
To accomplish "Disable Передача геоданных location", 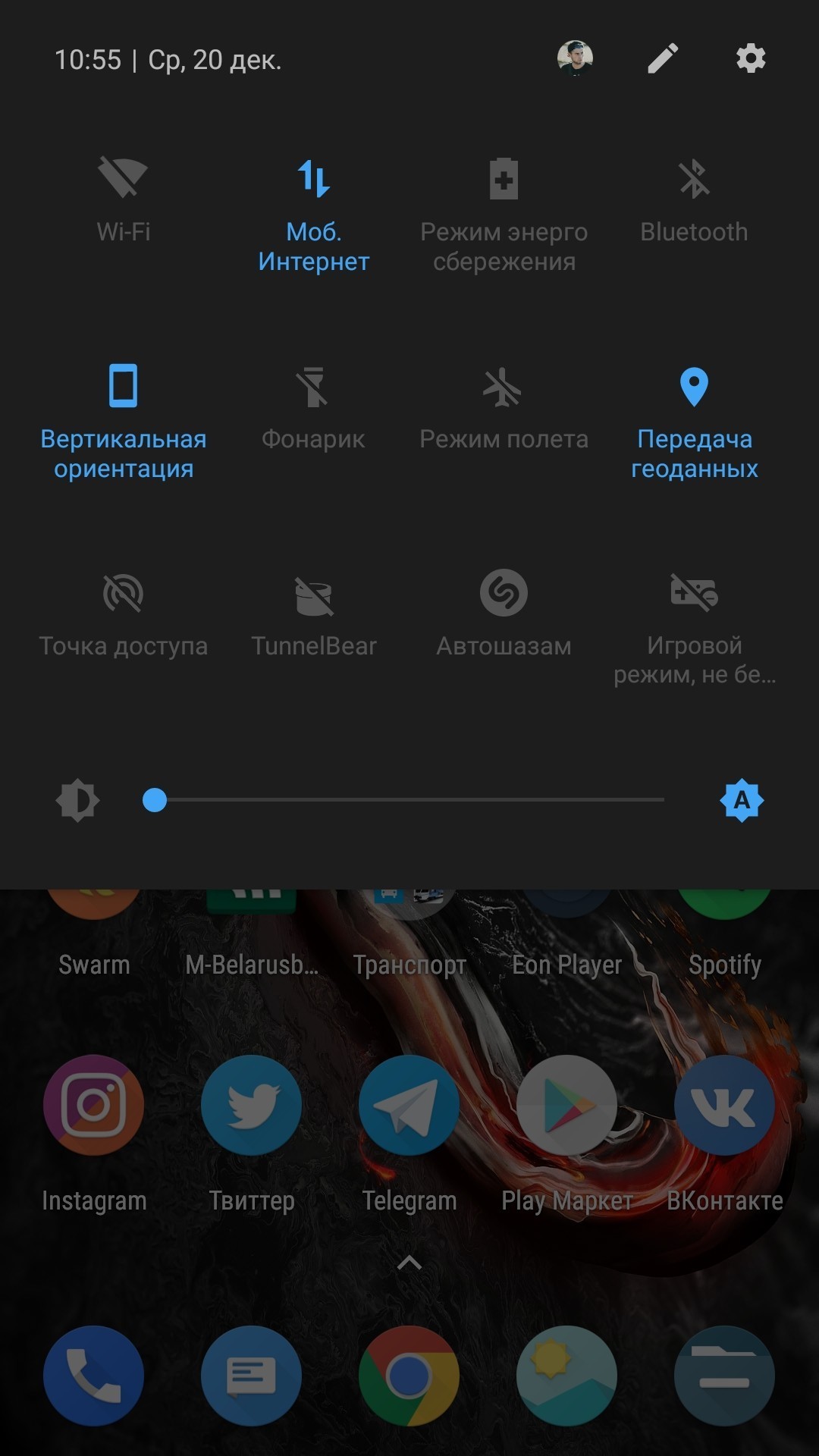I will coord(694,386).
